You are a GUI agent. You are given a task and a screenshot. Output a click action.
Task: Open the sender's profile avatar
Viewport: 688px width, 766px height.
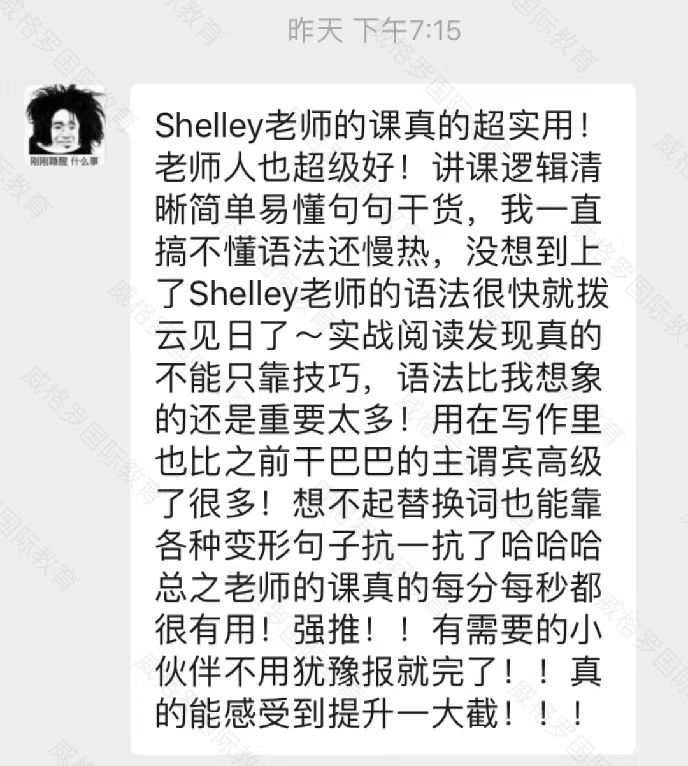click(x=66, y=126)
